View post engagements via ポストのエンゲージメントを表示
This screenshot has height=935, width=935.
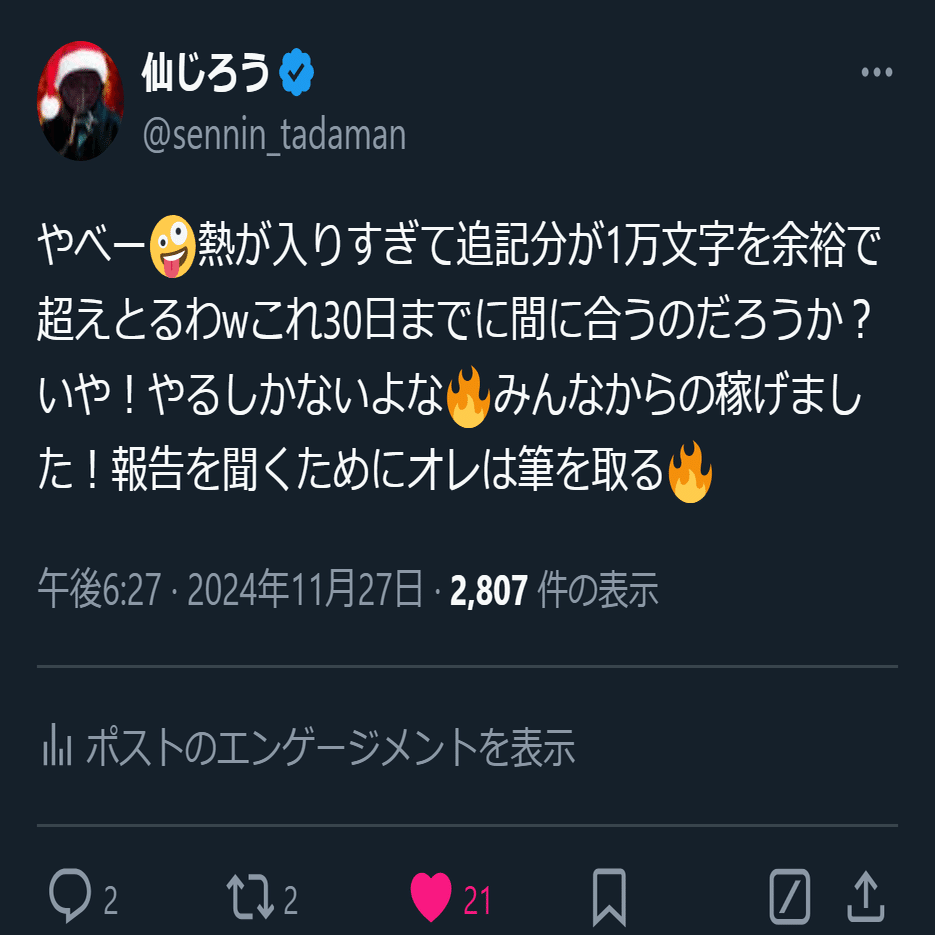coord(308,747)
